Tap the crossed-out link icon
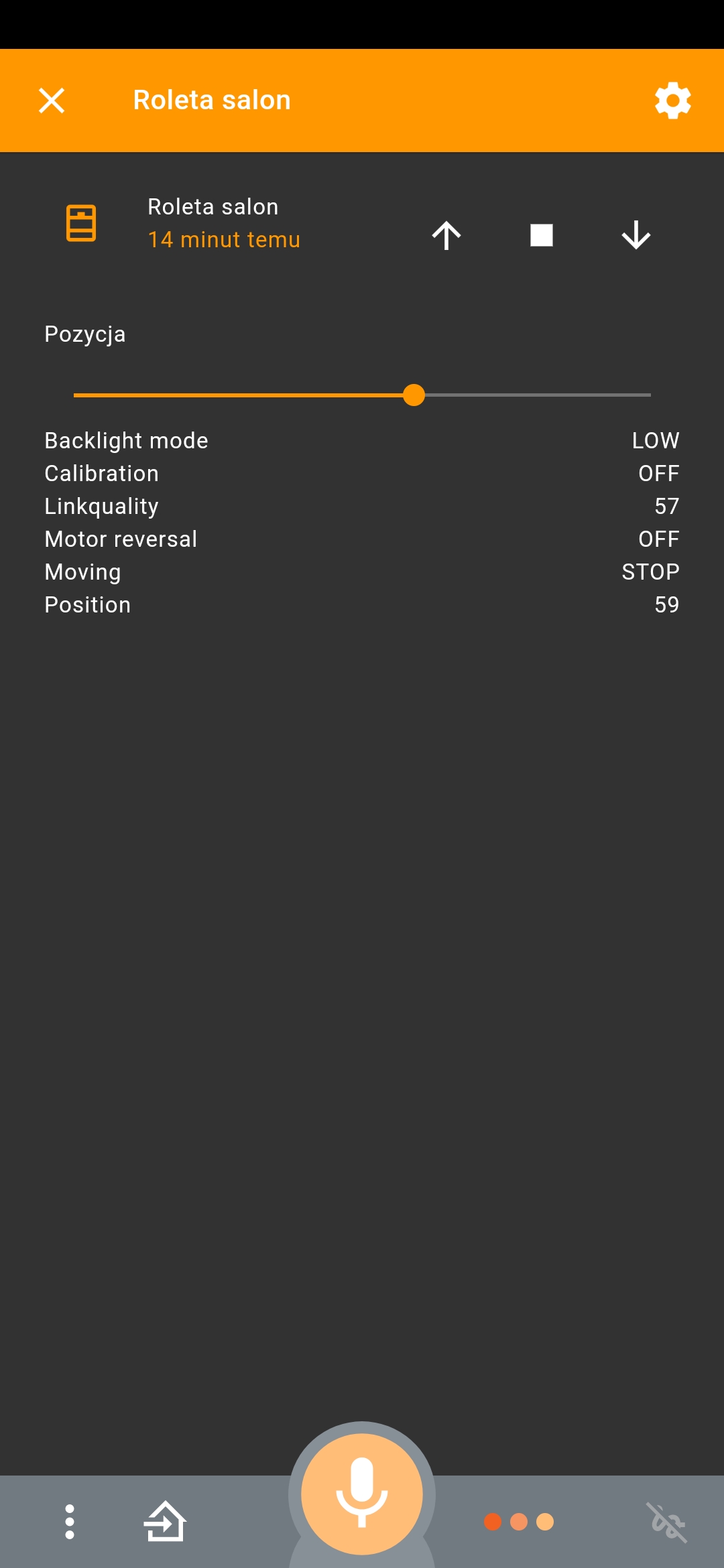Viewport: 724px width, 1568px height. 666,1522
